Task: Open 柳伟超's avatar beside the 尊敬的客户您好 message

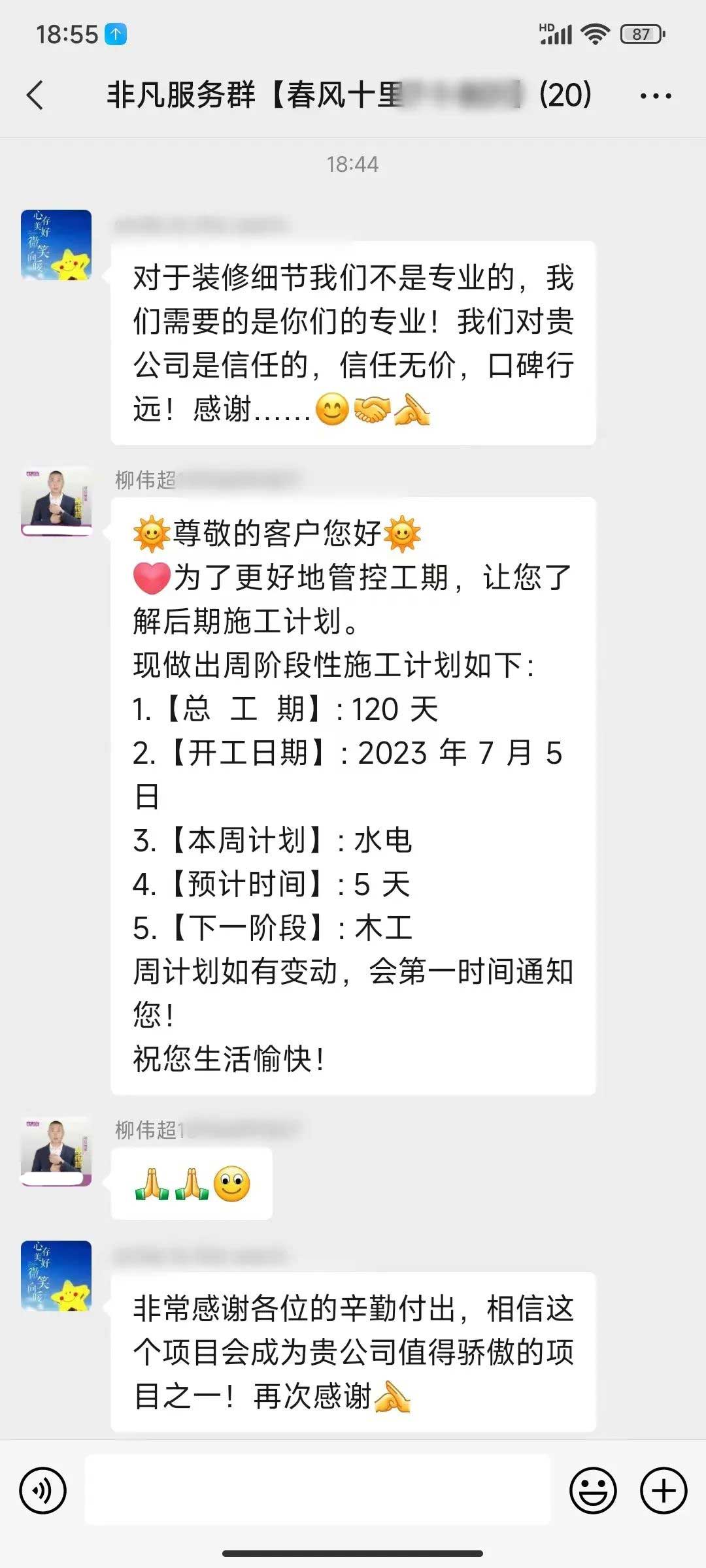Action: click(56, 501)
